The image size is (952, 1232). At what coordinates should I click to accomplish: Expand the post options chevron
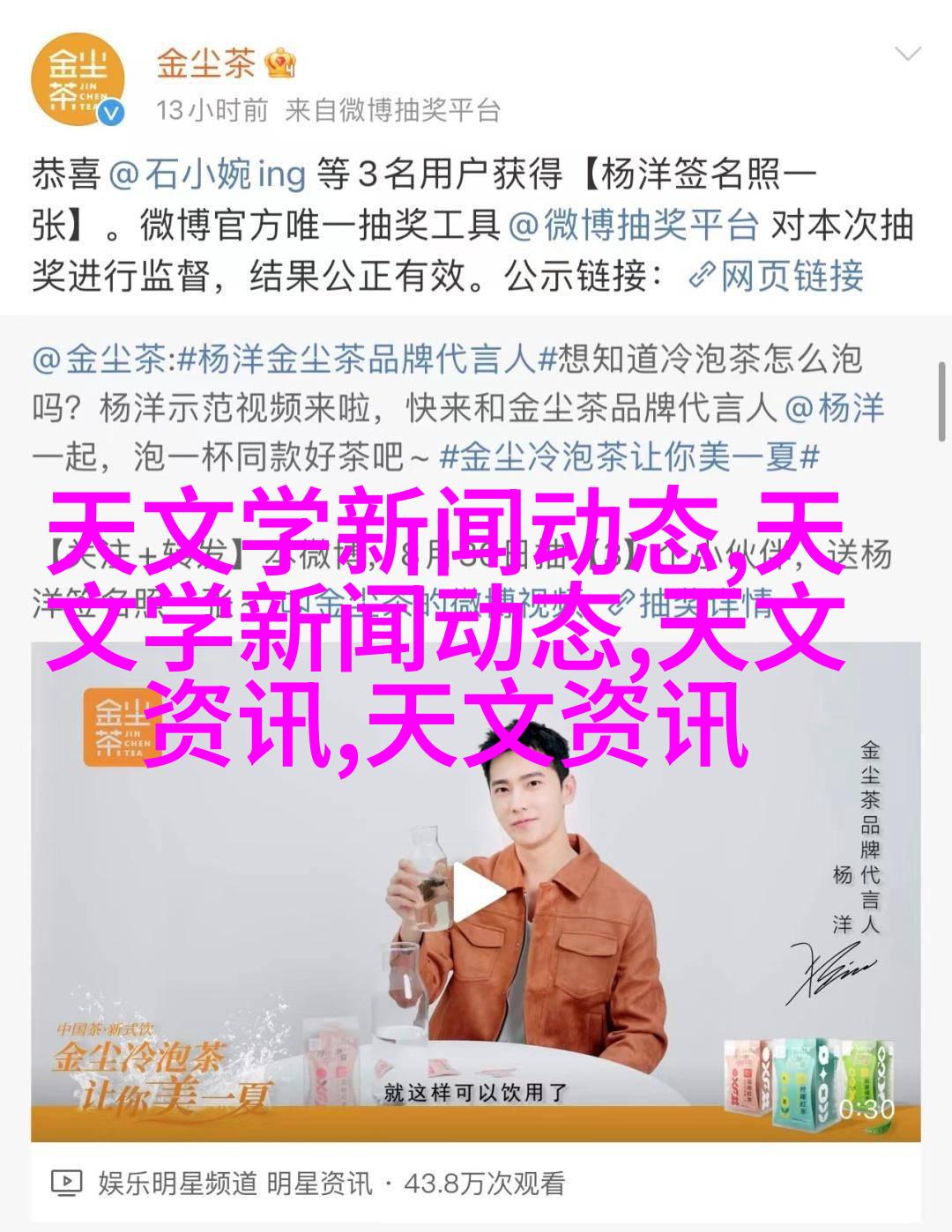[x=907, y=55]
